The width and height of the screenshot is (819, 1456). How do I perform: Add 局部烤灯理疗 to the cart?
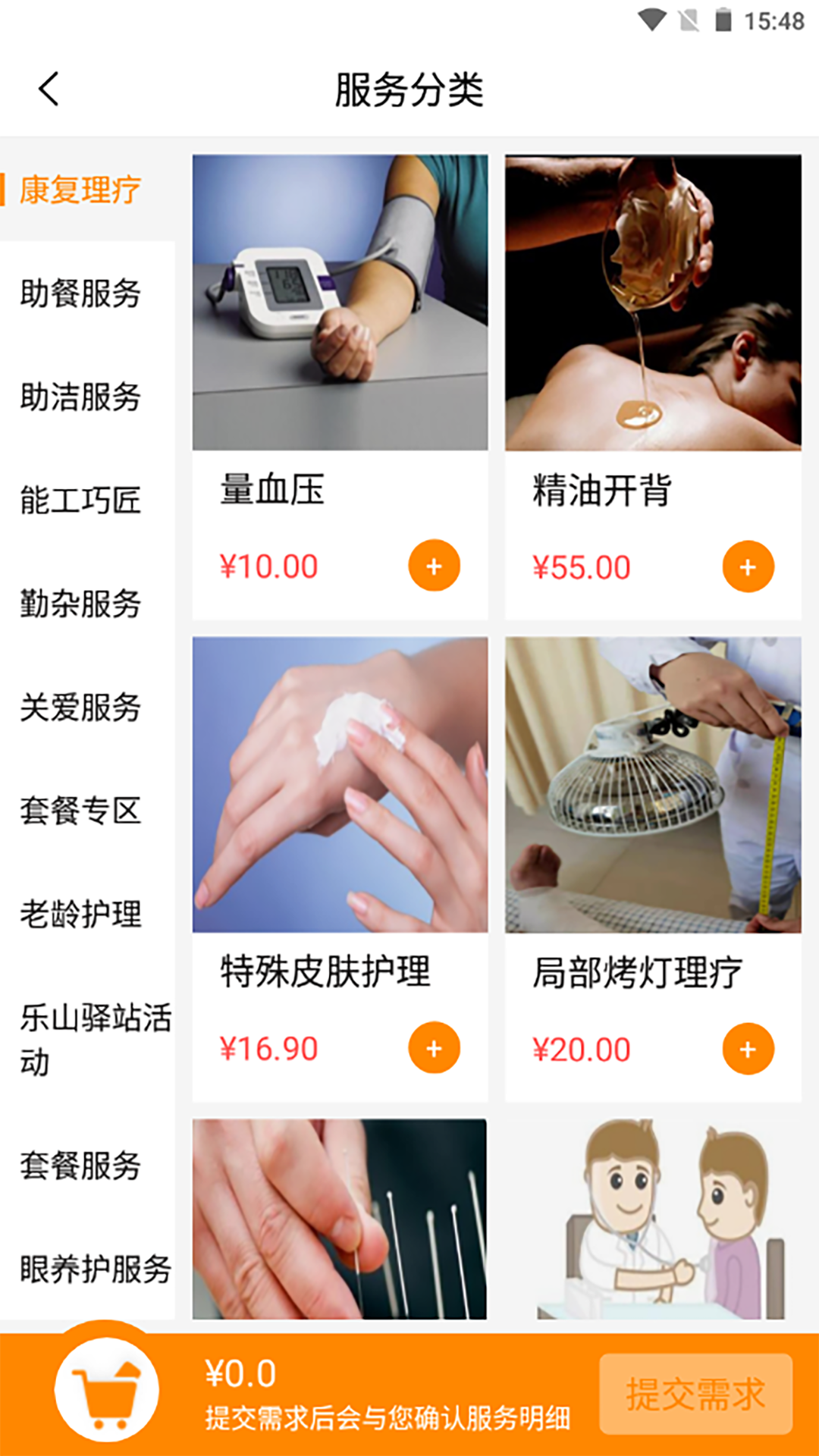748,1049
